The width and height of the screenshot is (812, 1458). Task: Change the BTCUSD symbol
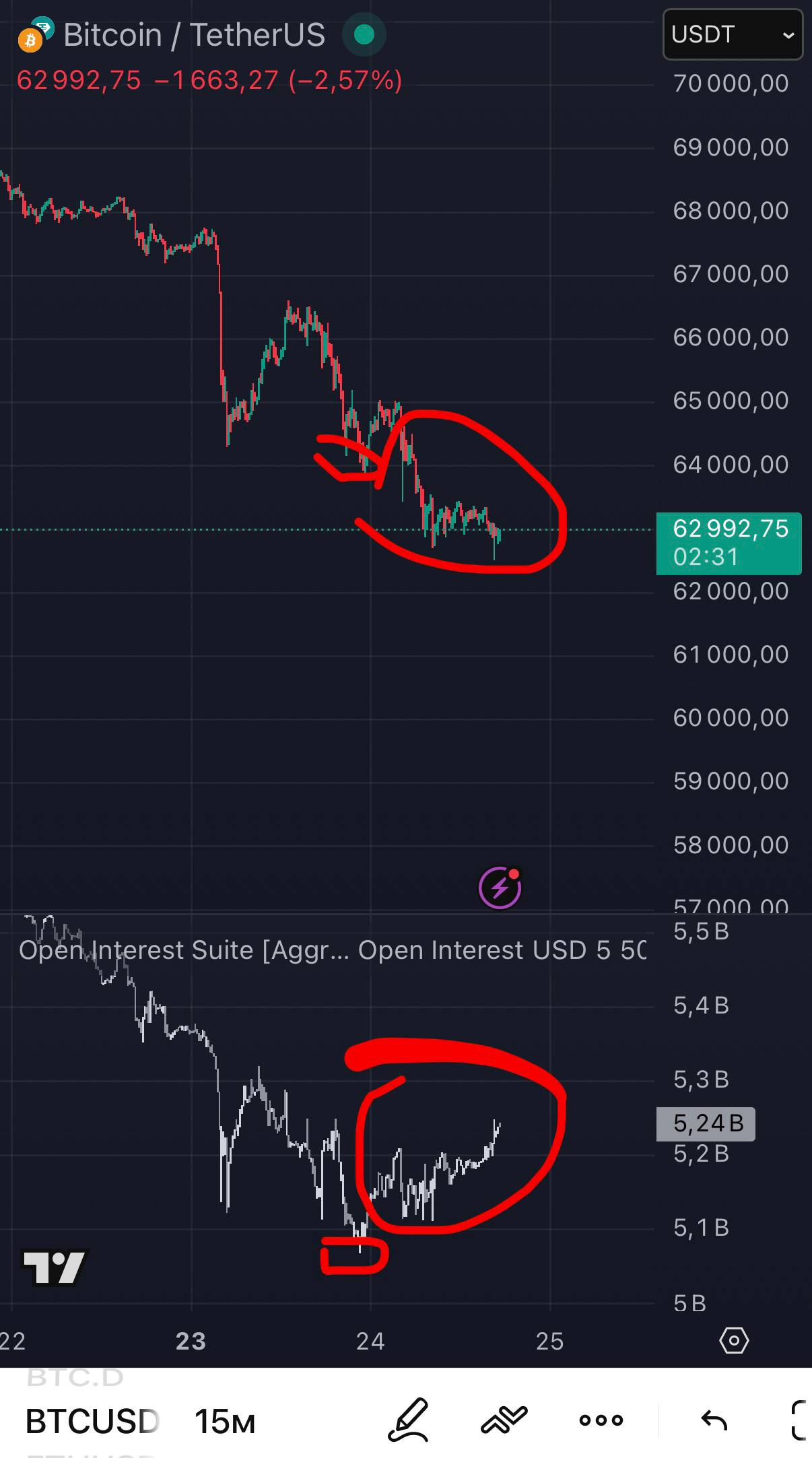point(92,1421)
